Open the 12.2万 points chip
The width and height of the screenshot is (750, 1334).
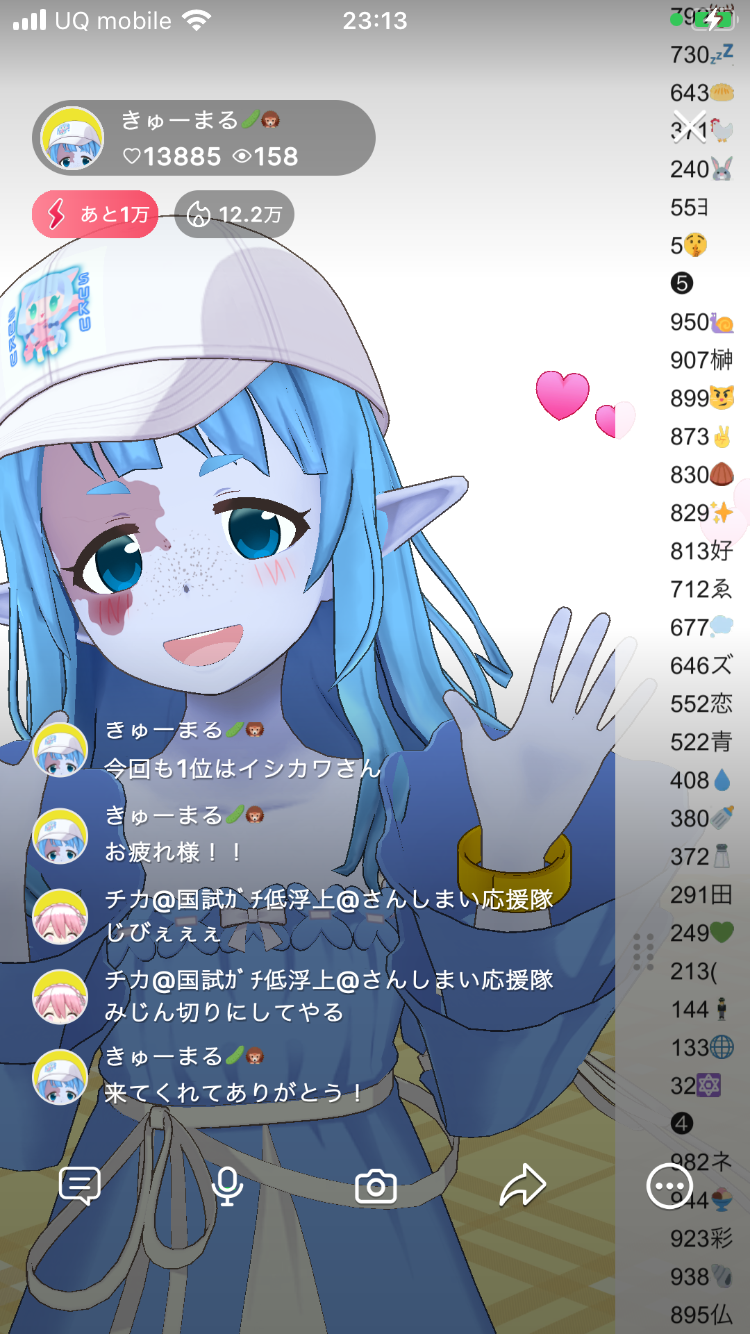(234, 214)
